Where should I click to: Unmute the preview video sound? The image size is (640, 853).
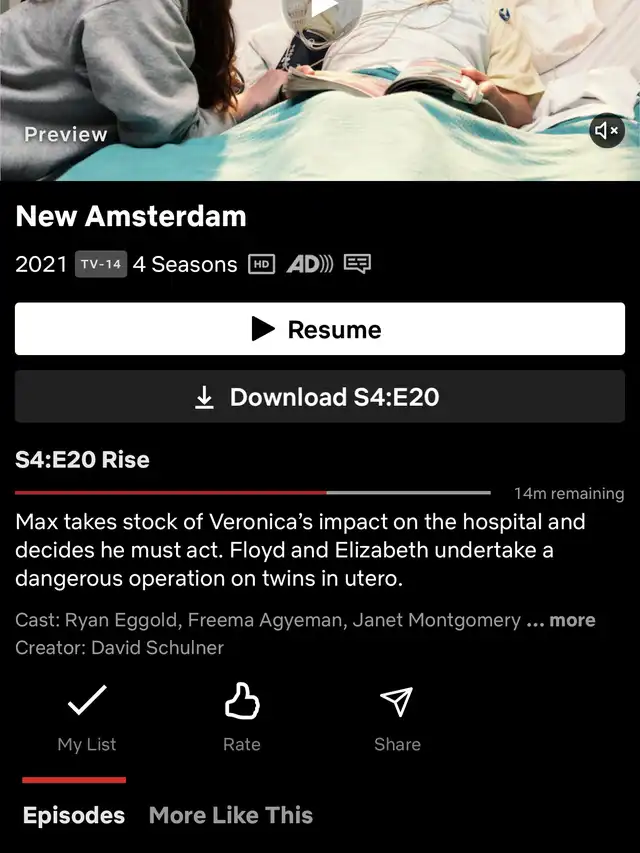click(607, 130)
